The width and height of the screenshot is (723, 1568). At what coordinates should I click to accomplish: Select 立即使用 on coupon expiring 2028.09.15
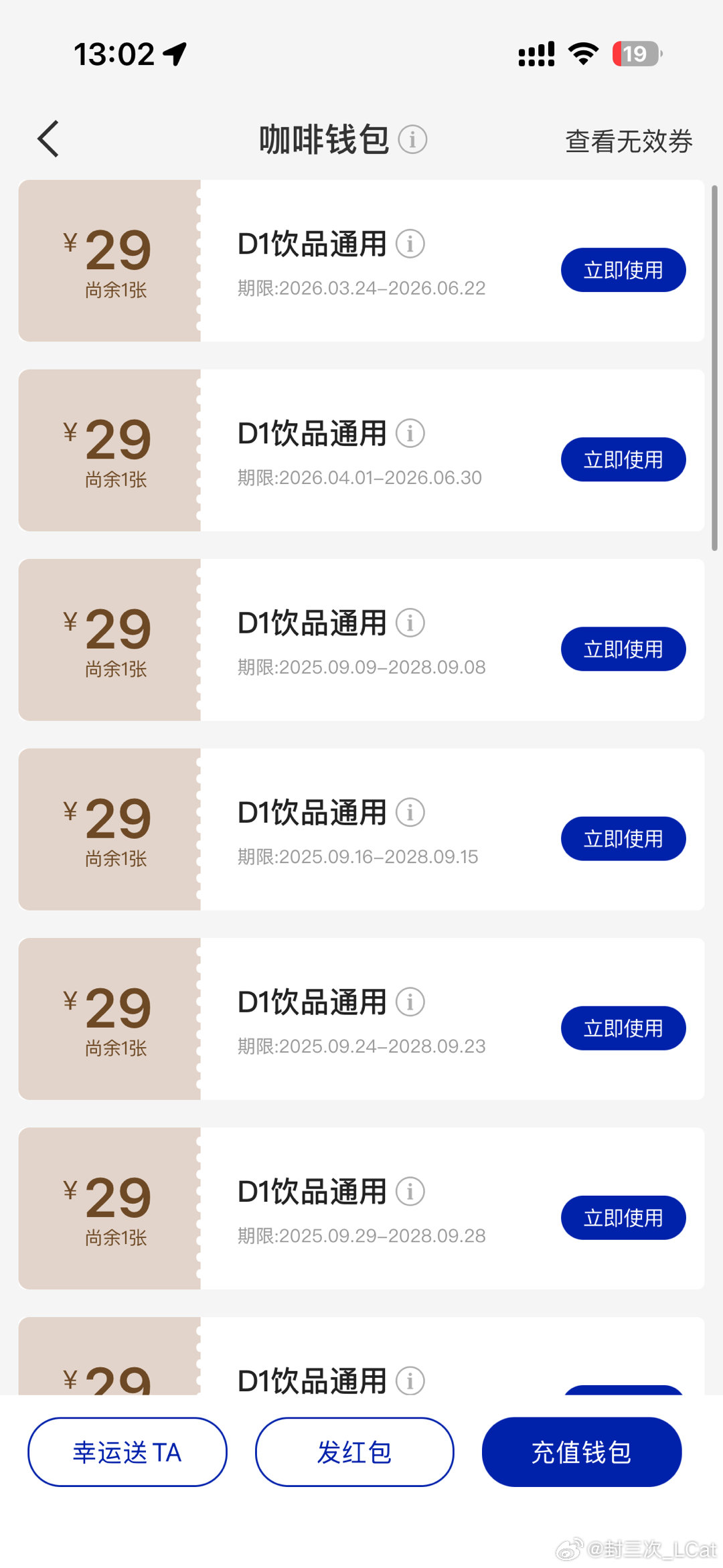click(x=623, y=839)
